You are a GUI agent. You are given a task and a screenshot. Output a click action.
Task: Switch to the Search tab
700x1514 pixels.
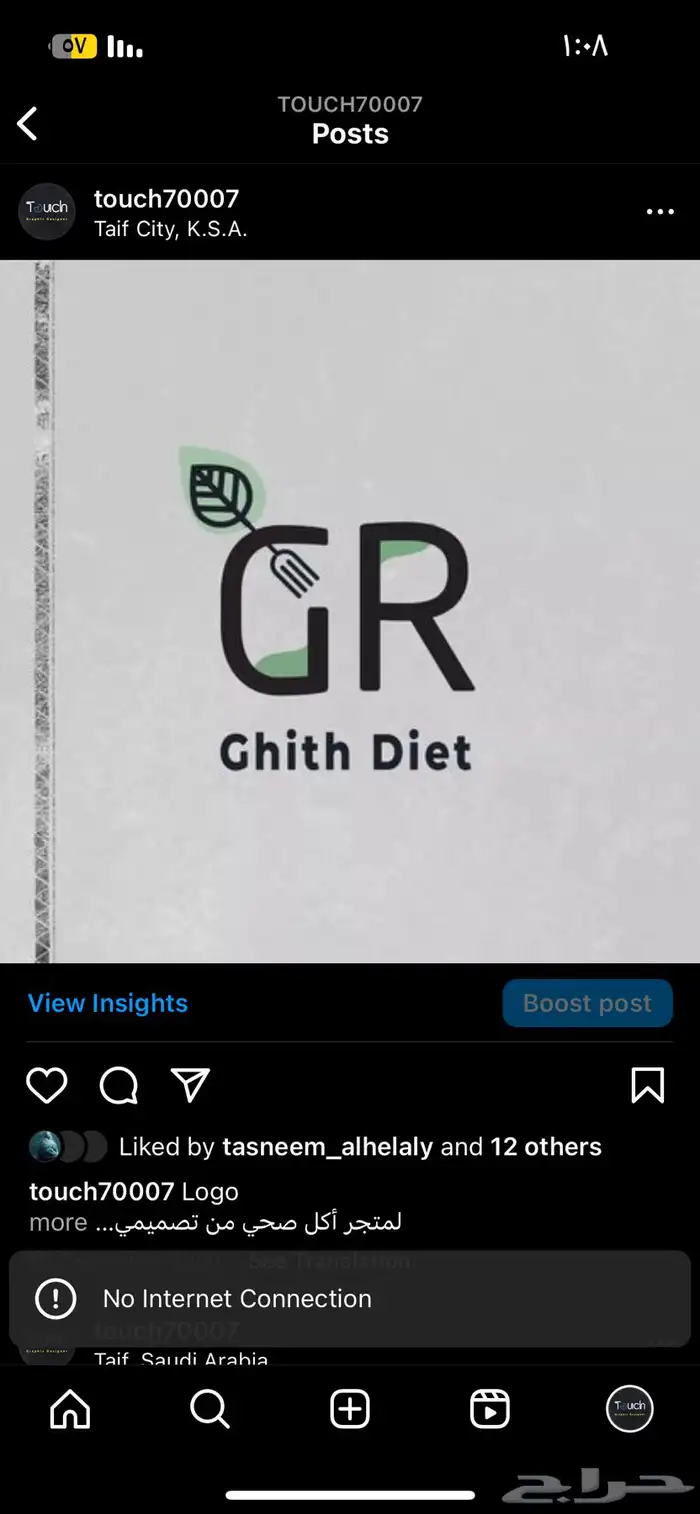click(210, 1410)
